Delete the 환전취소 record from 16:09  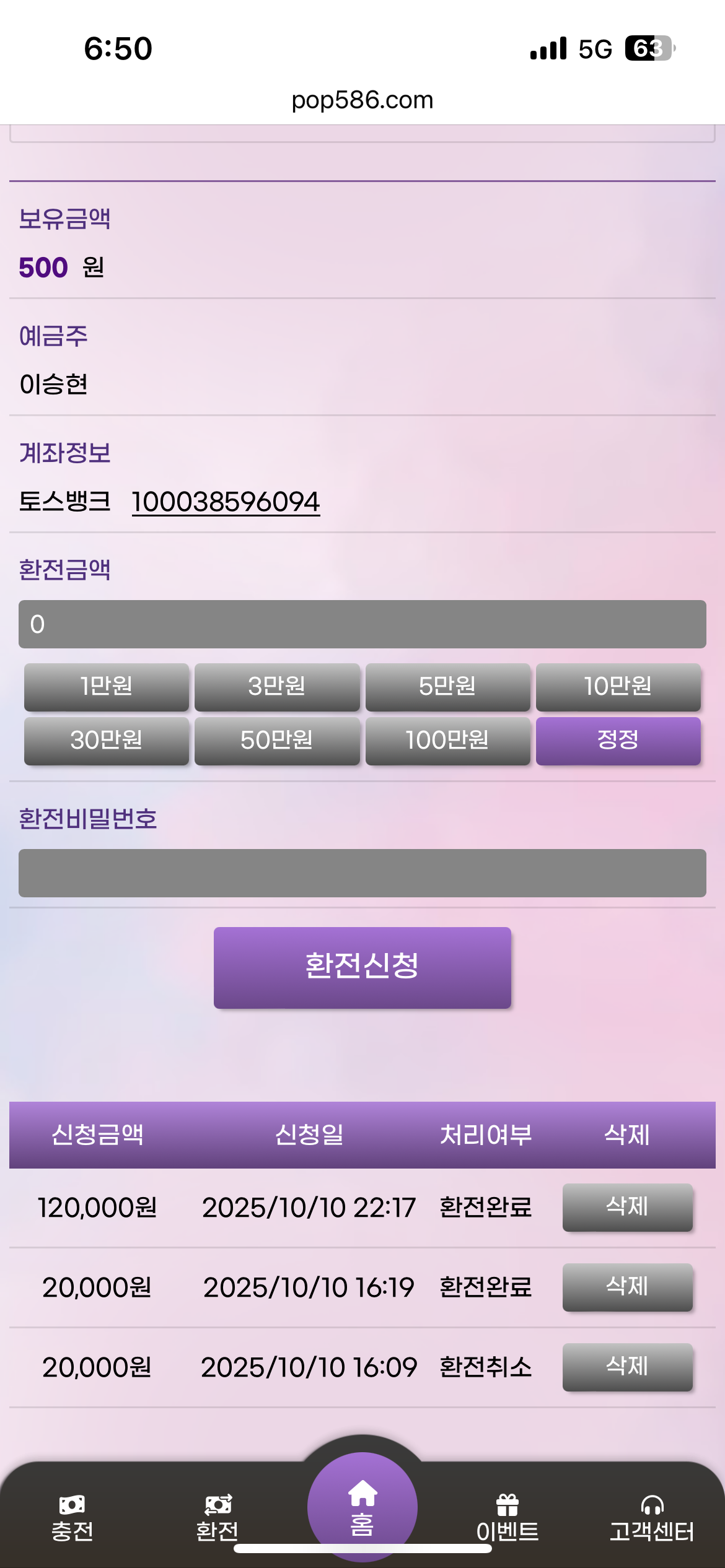[627, 1367]
